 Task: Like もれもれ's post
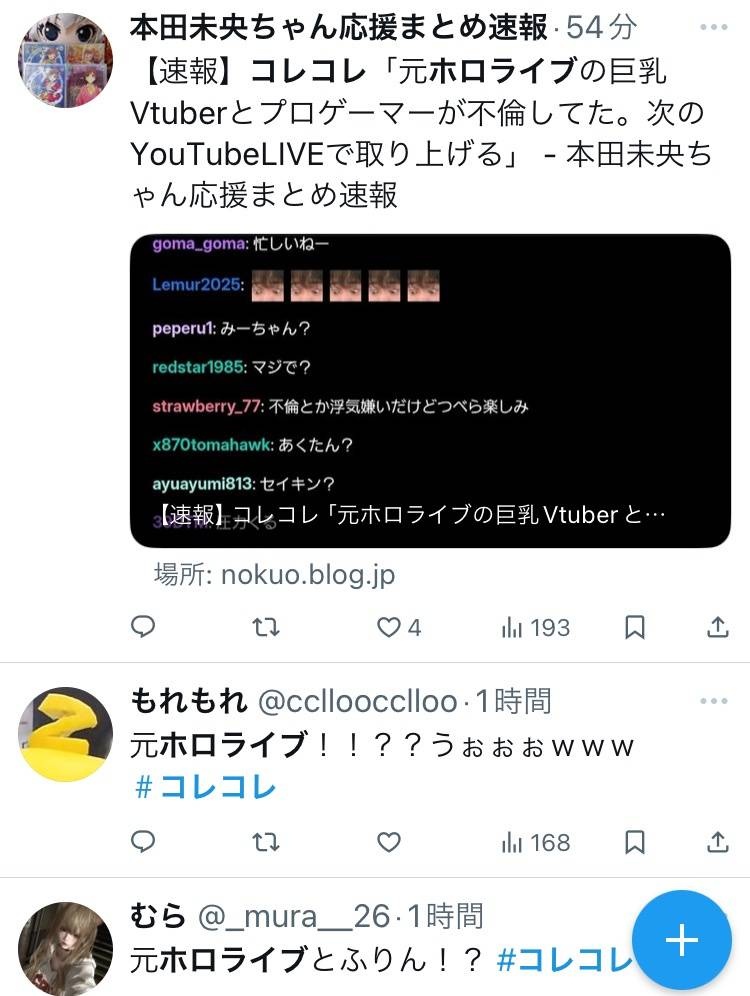click(x=388, y=842)
